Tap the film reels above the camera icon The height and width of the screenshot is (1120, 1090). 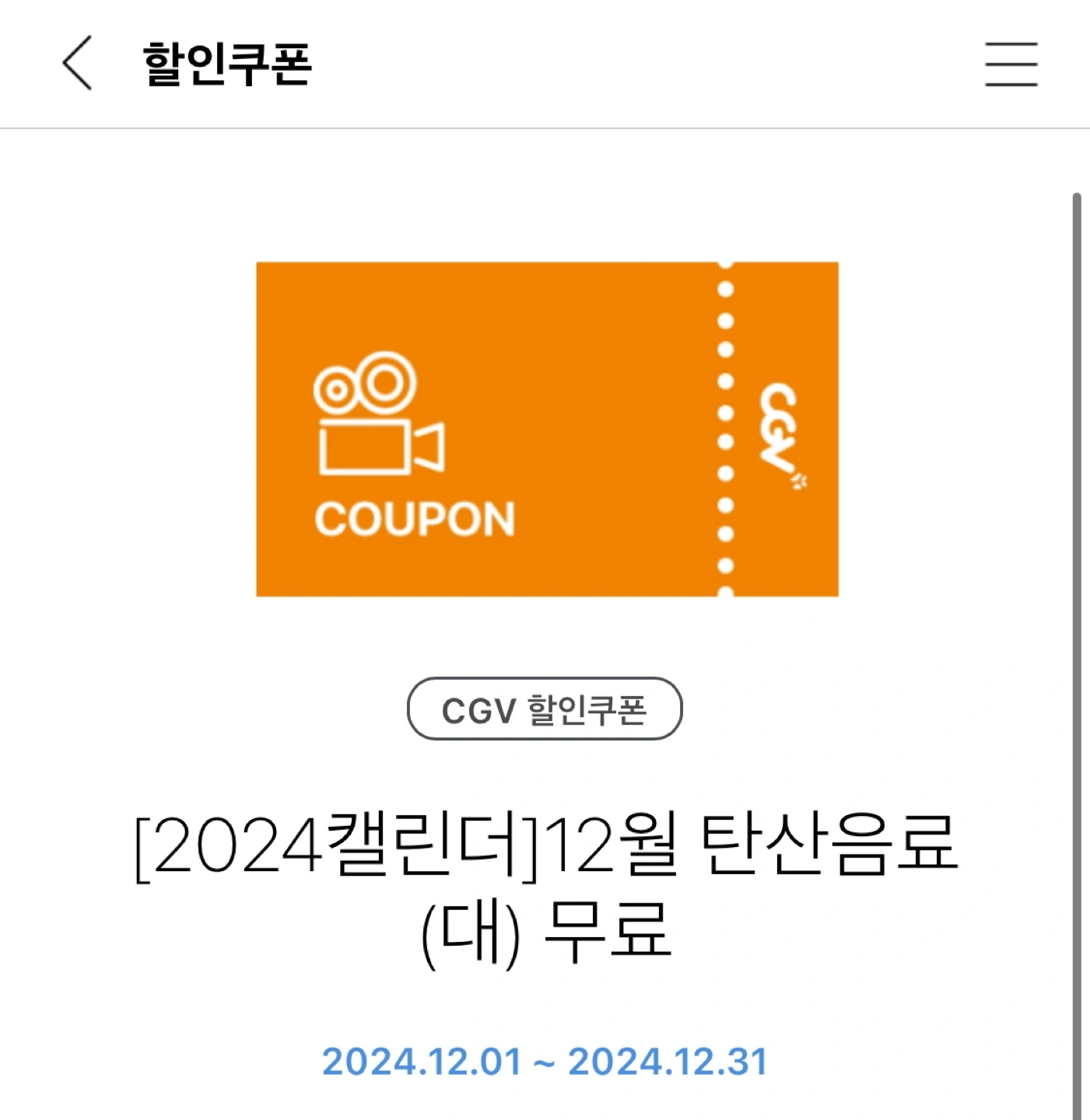(366, 383)
